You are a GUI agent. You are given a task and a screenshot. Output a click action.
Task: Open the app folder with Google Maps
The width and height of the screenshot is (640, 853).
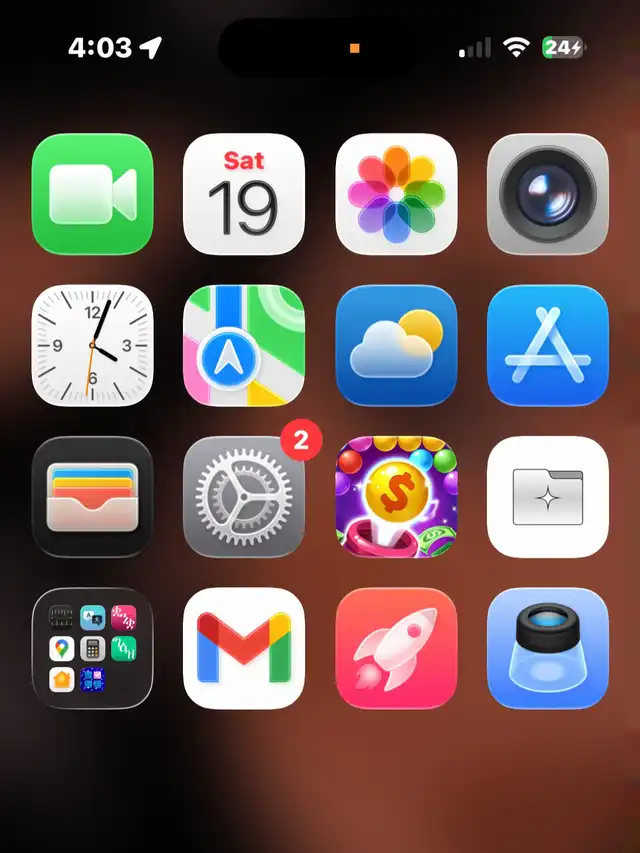point(92,648)
